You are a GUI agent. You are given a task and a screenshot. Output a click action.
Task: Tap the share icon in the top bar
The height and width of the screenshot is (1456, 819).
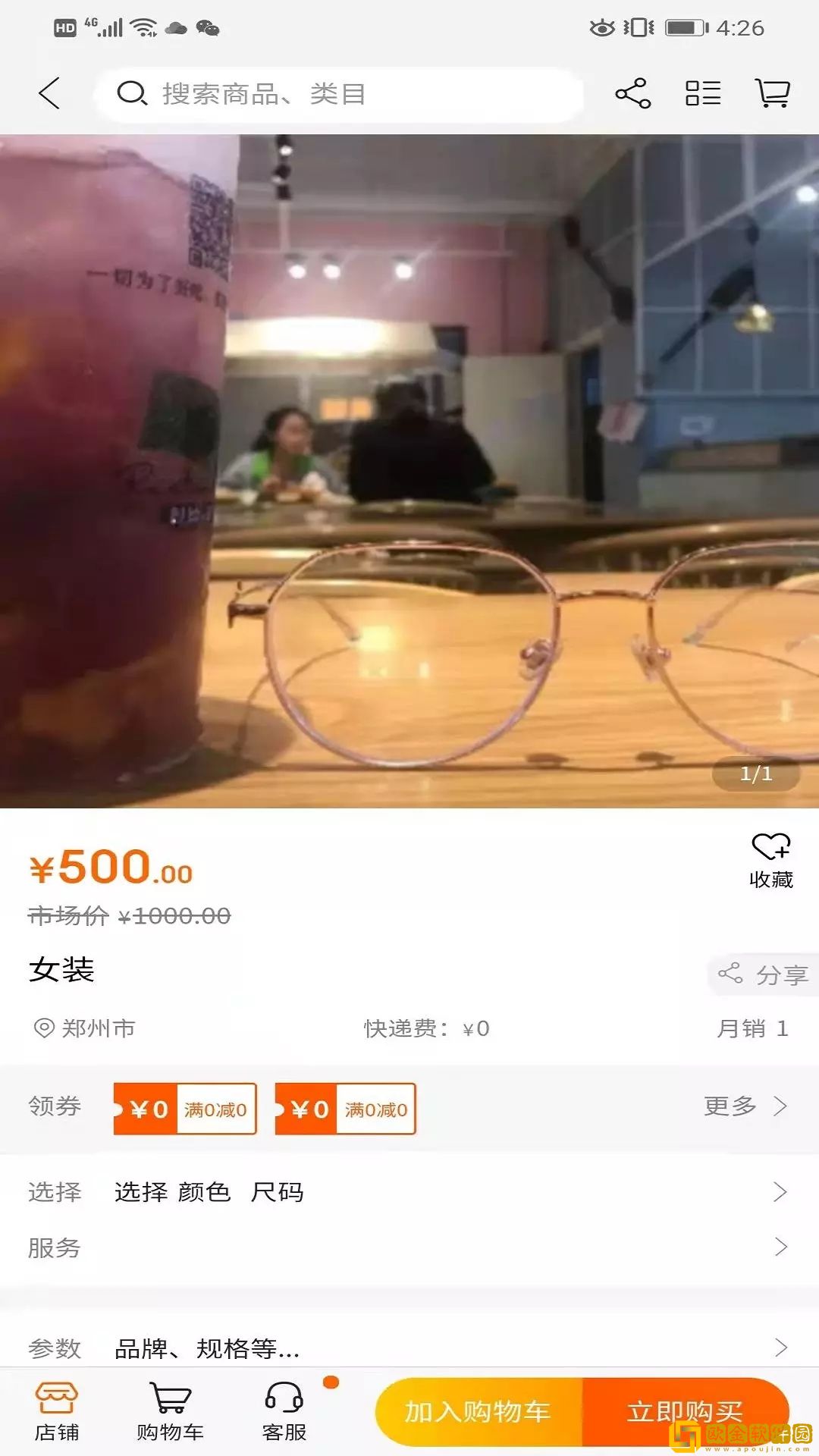pos(632,94)
